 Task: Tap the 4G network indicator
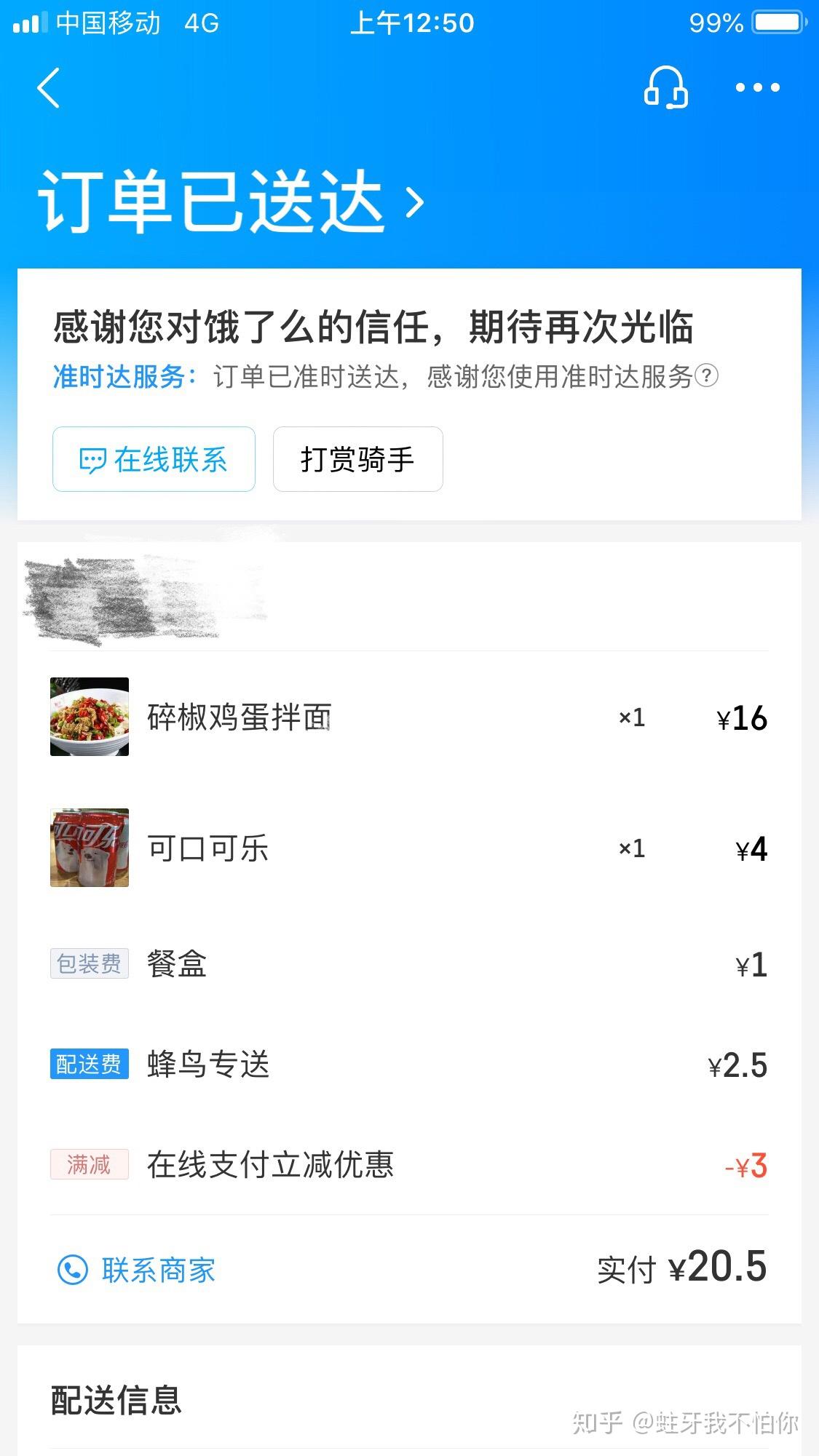[202, 22]
